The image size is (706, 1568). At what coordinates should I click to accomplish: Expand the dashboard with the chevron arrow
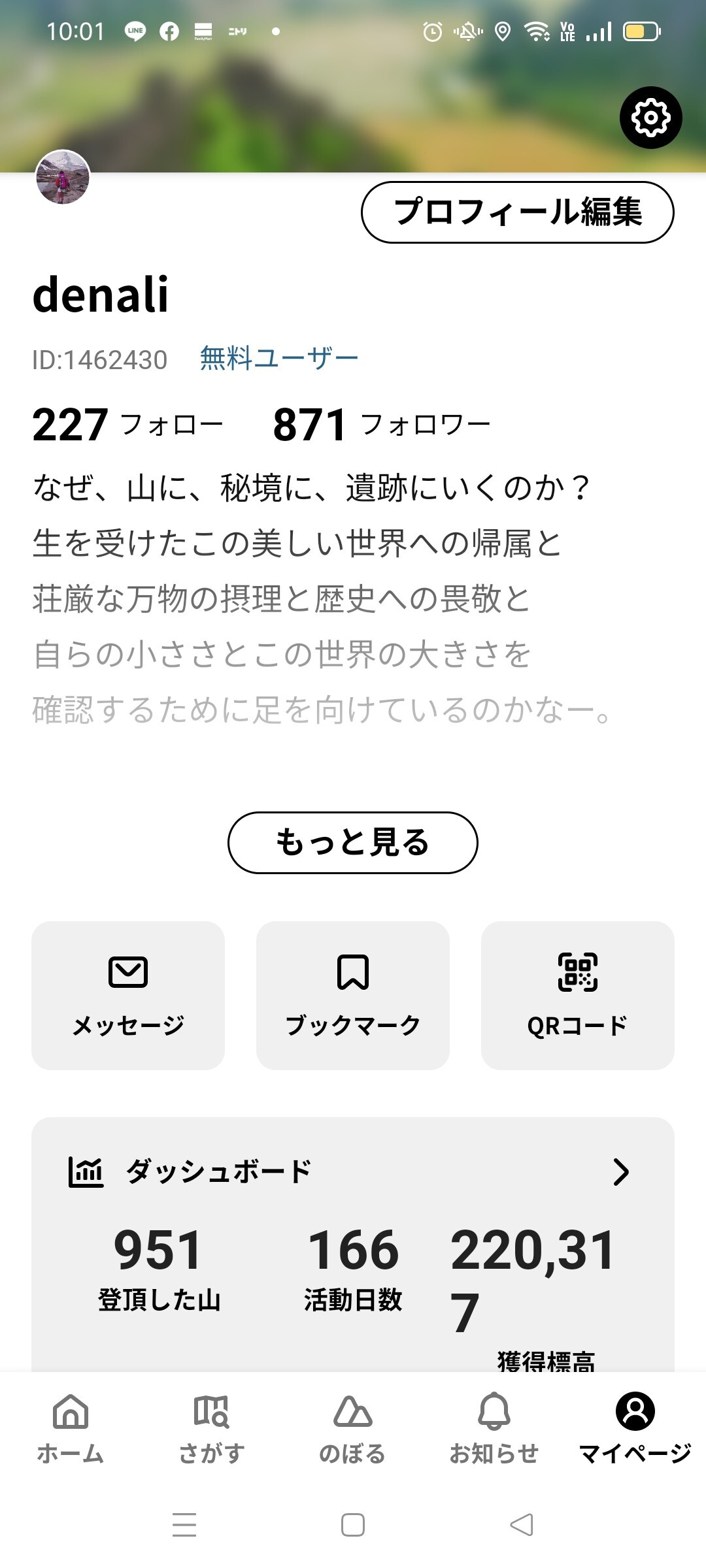621,1171
